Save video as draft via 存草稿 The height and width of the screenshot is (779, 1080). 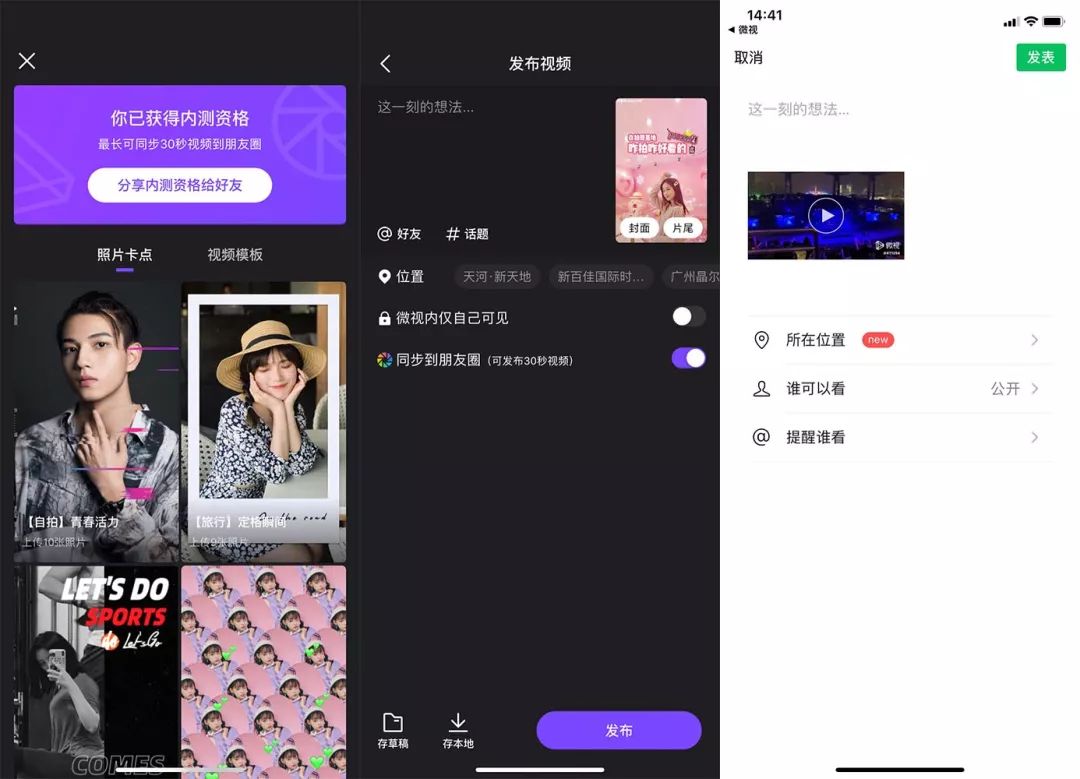[393, 731]
